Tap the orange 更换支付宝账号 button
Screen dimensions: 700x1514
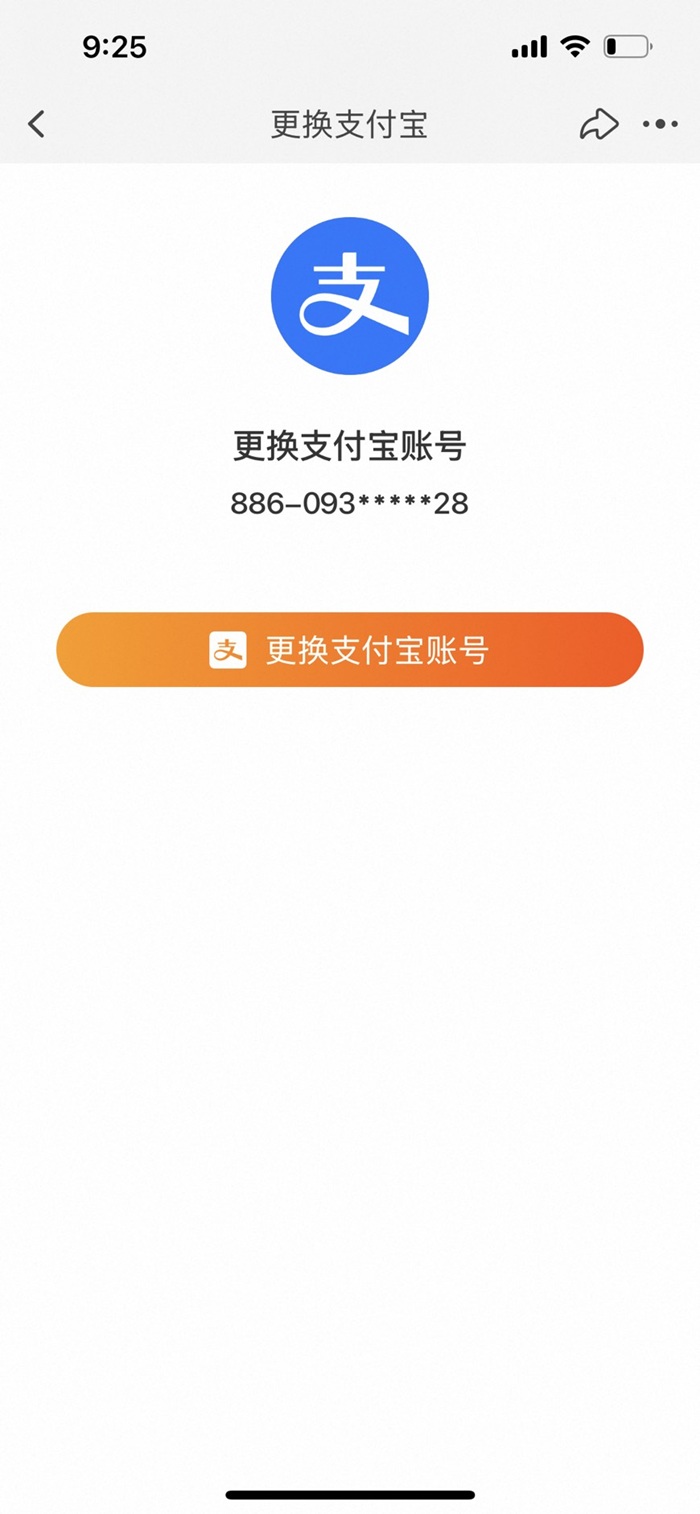(349, 650)
